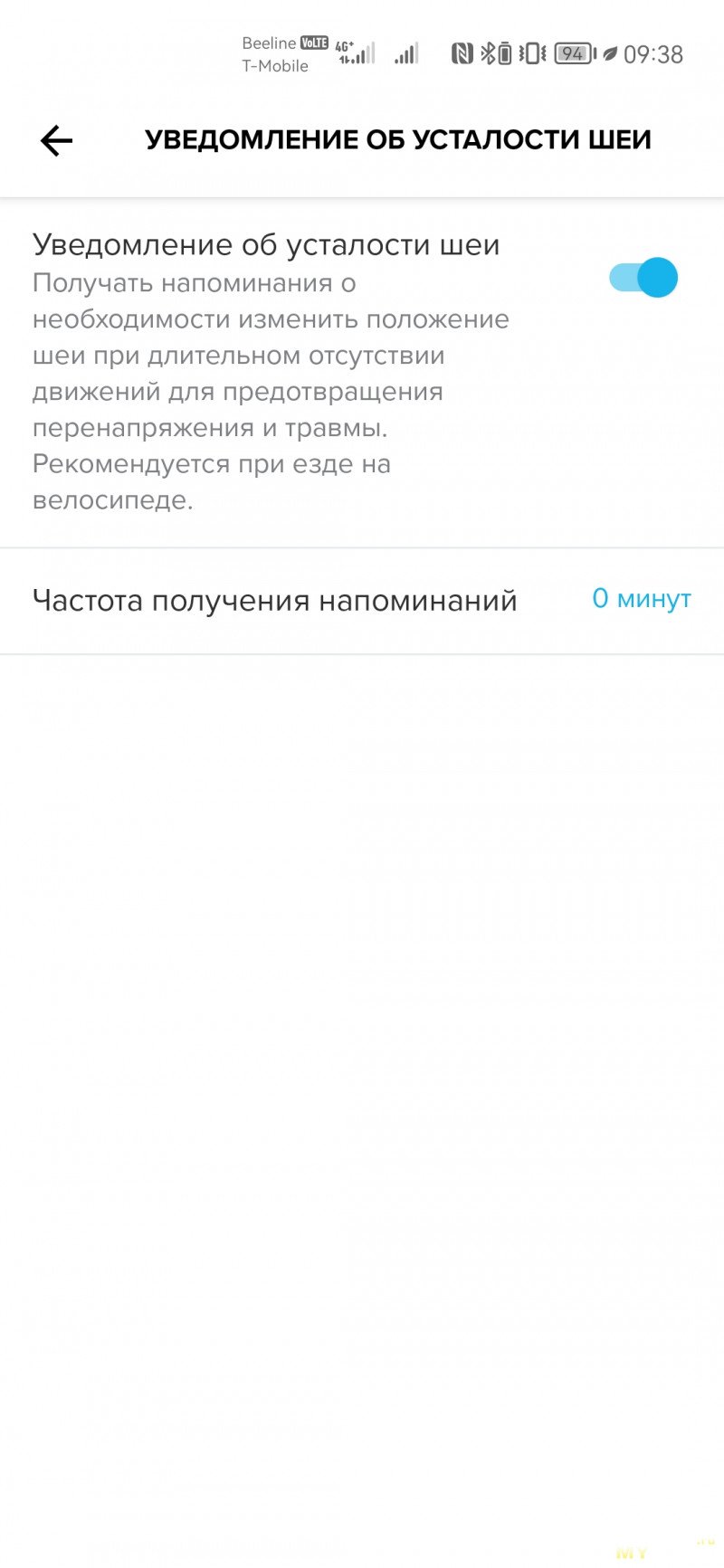Open the 'Частота получения напоминаний' setting
The height and width of the screenshot is (1568, 724).
[362, 601]
